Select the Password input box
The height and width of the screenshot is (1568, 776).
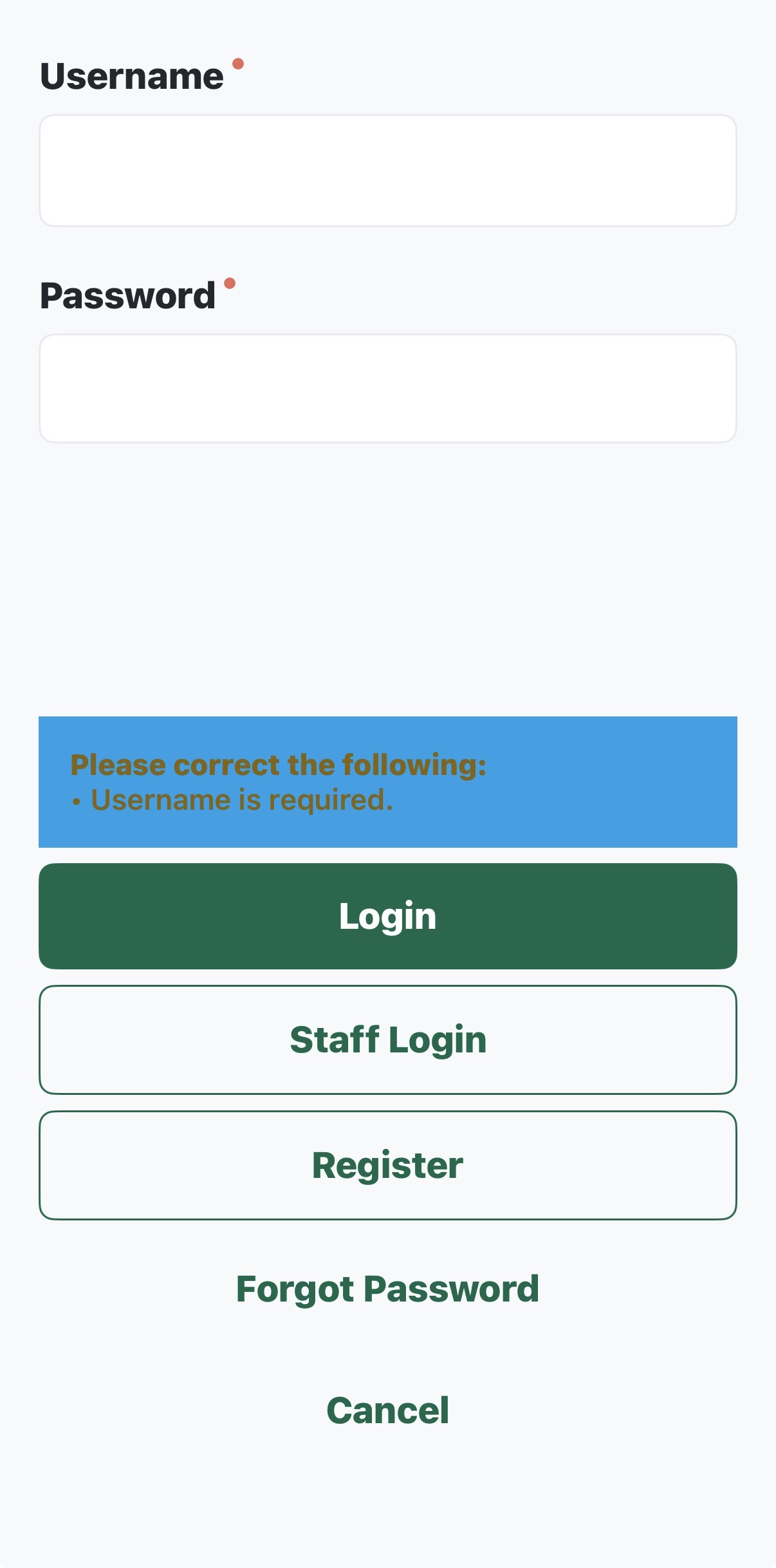[x=388, y=389]
